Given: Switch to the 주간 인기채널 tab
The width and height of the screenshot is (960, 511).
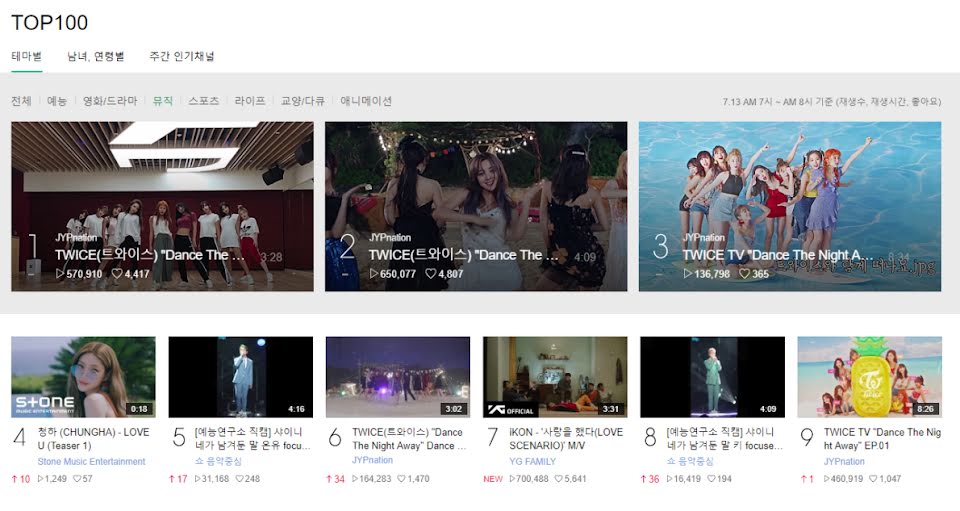Looking at the screenshot, I should point(181,57).
